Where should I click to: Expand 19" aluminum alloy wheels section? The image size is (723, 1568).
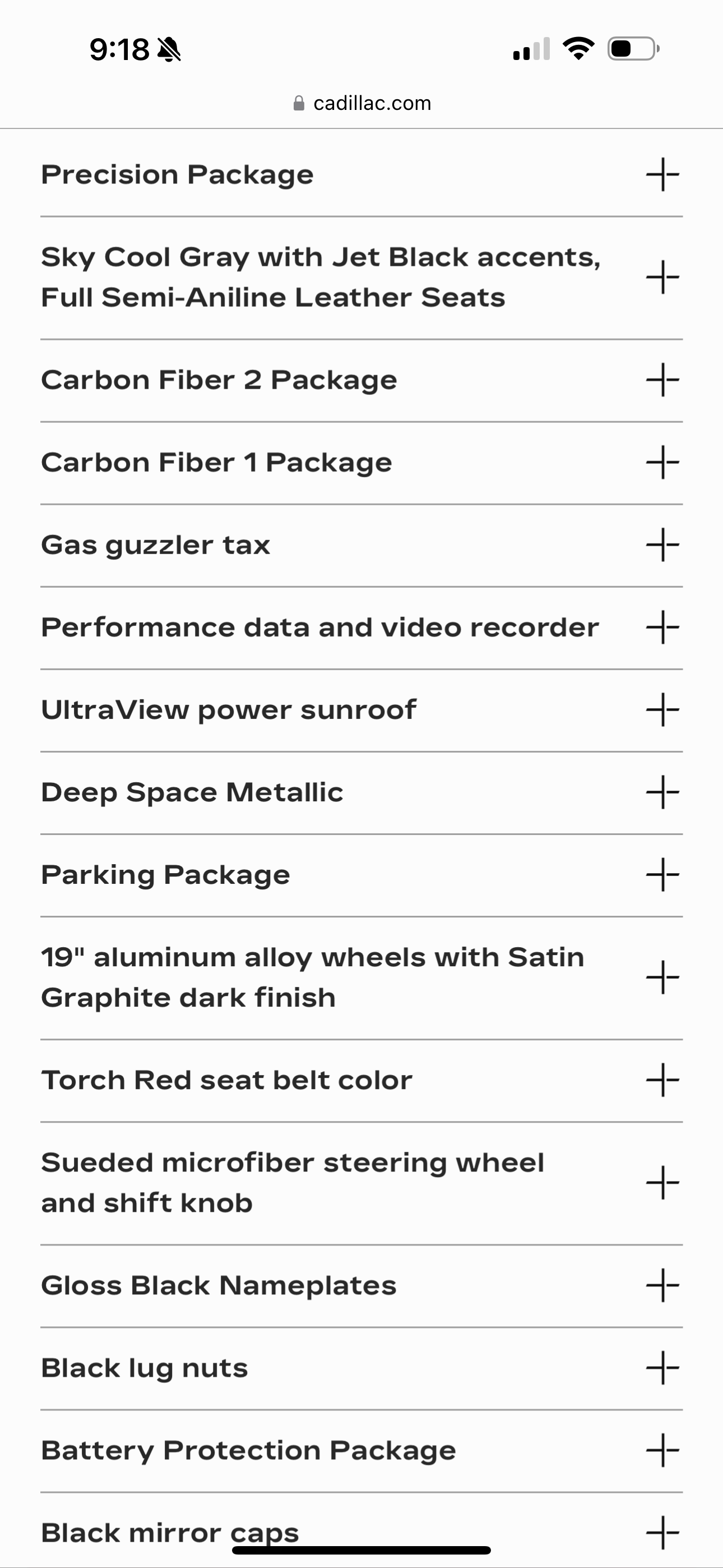click(662, 977)
